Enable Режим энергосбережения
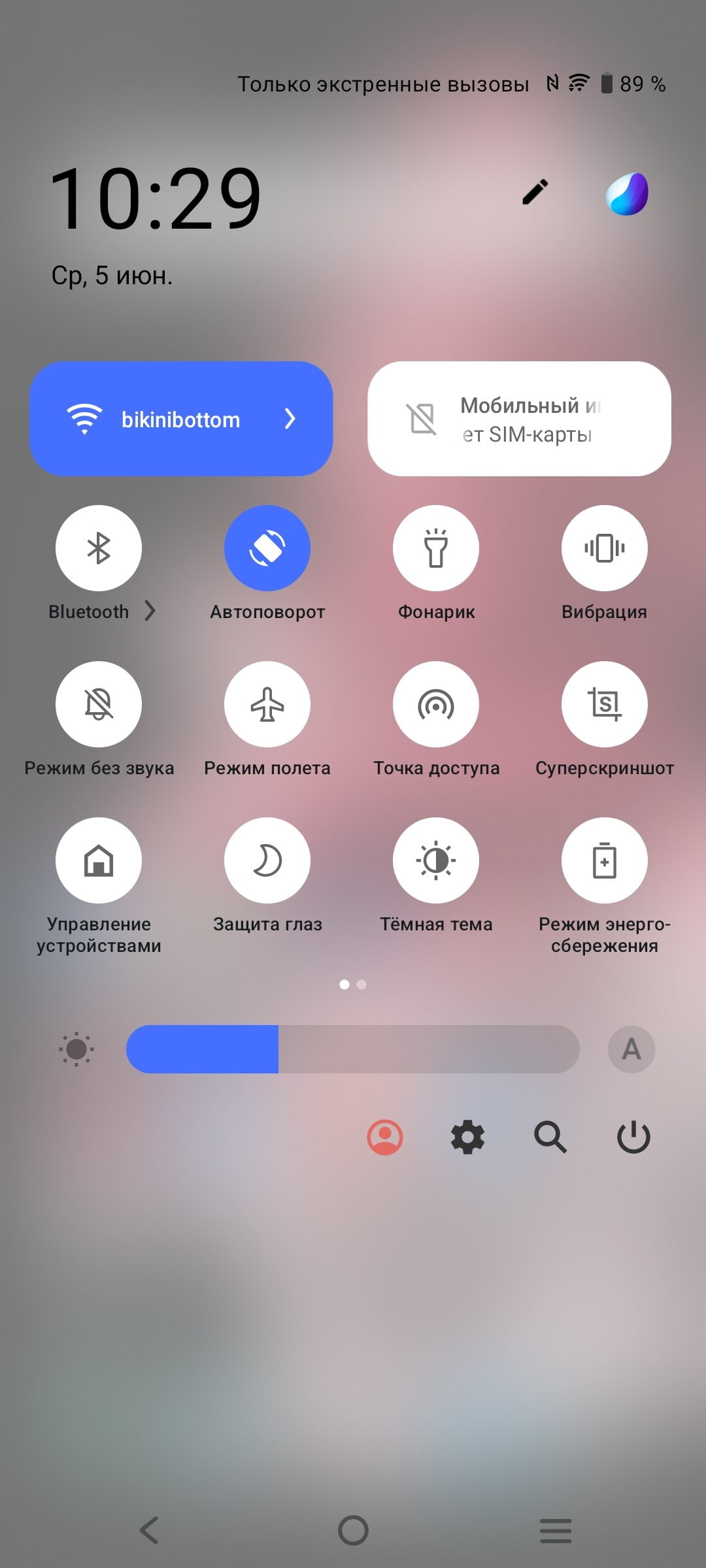706x1568 pixels. click(x=605, y=860)
